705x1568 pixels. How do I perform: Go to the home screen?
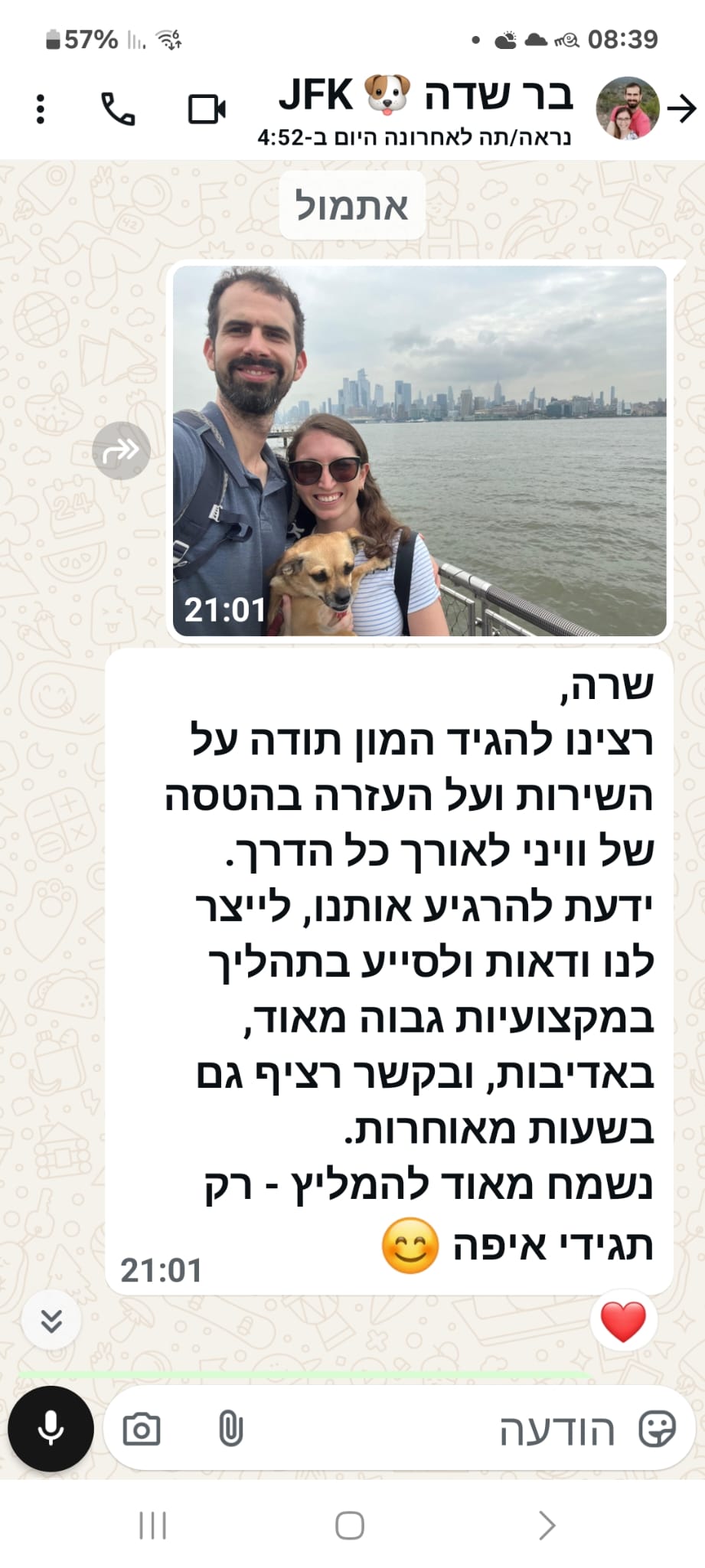pos(350,1526)
